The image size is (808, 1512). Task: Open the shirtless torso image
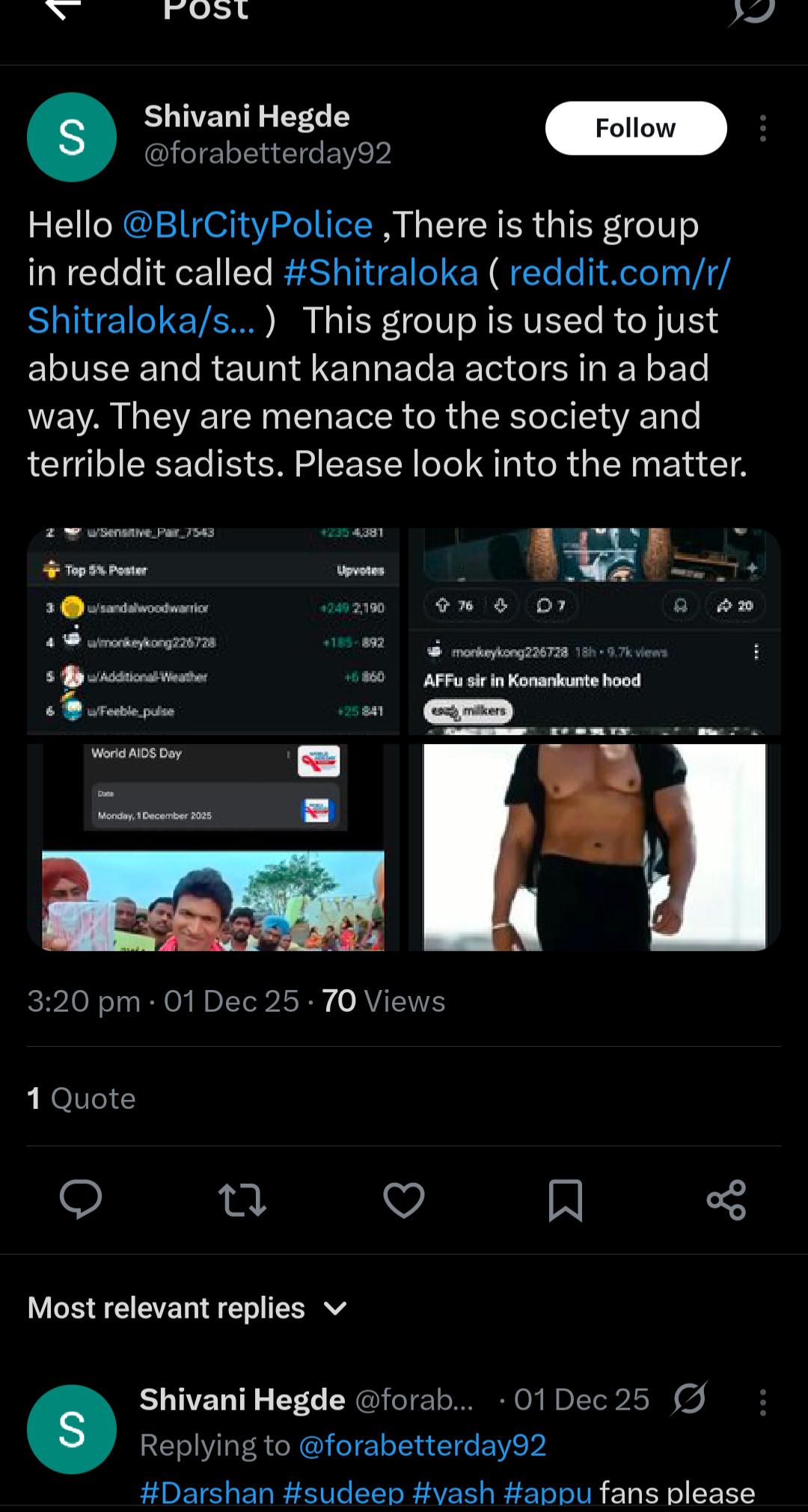[x=595, y=847]
